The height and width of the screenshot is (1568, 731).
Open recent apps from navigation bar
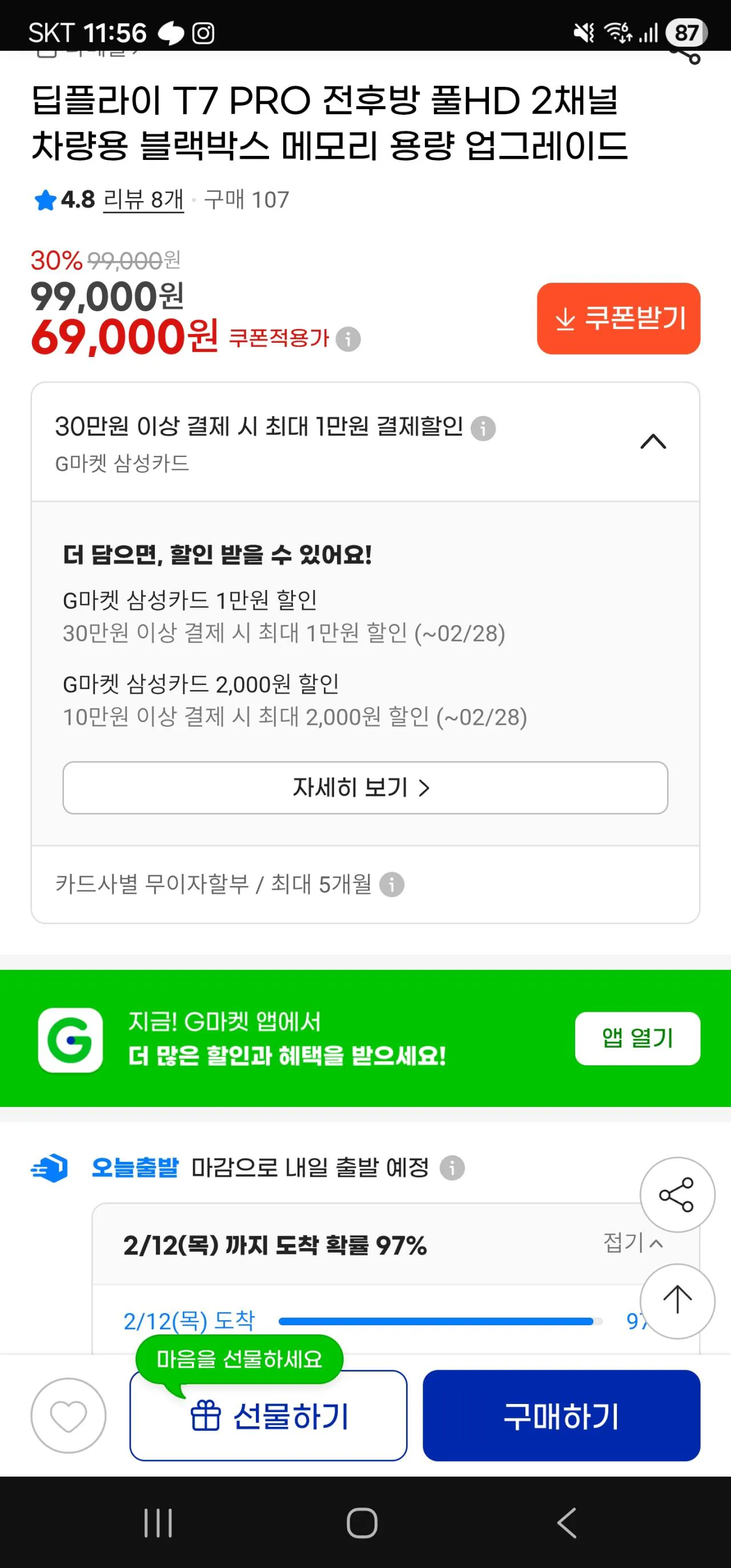[x=158, y=1523]
